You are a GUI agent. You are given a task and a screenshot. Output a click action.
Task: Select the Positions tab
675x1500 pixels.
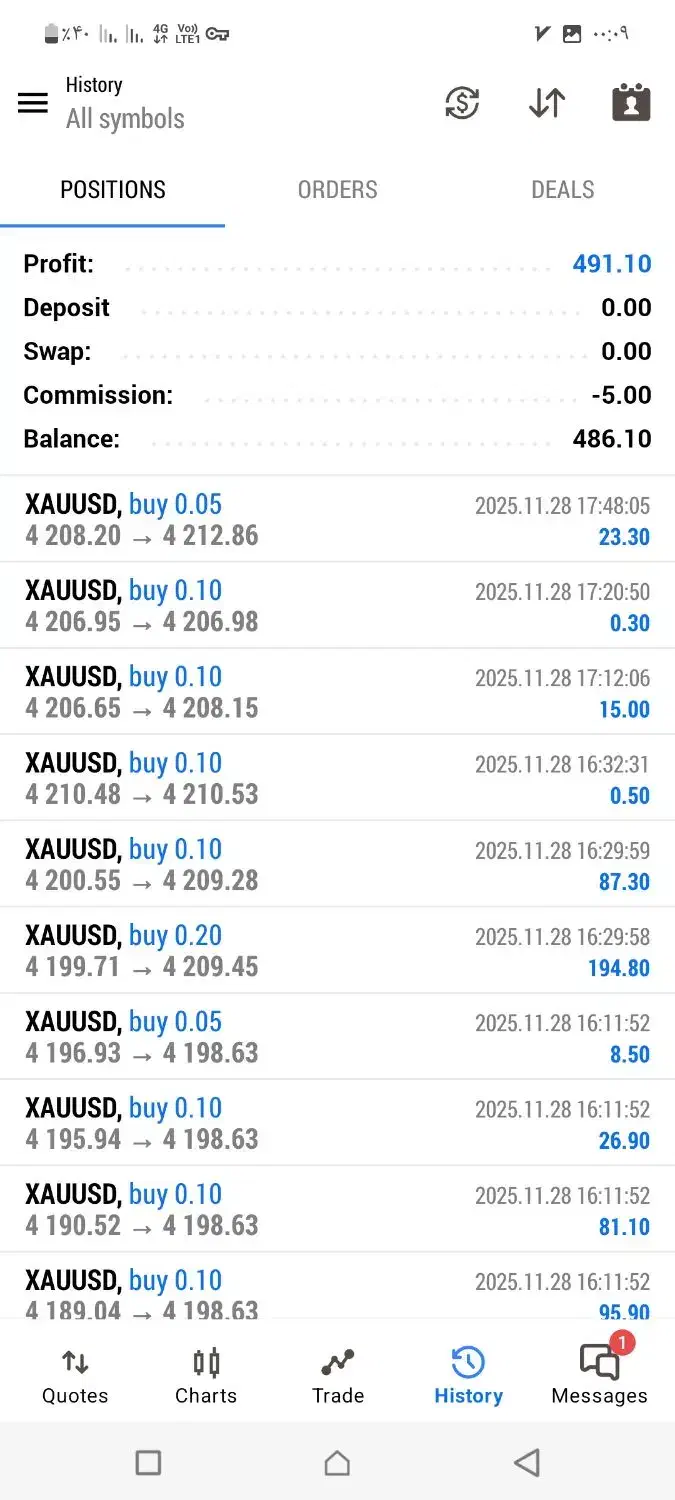113,190
